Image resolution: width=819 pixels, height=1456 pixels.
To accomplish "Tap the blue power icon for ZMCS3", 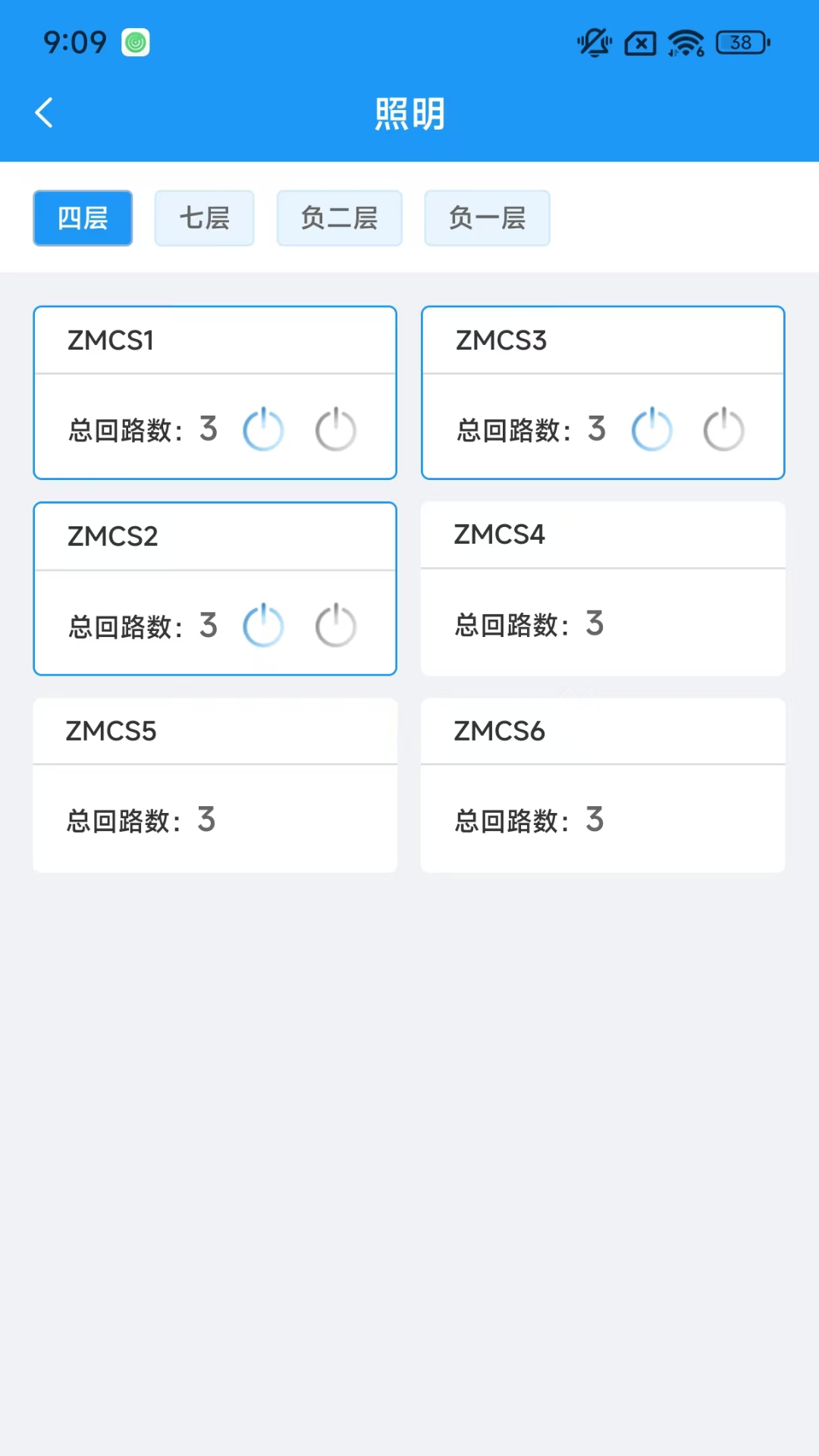I will pyautogui.click(x=651, y=429).
